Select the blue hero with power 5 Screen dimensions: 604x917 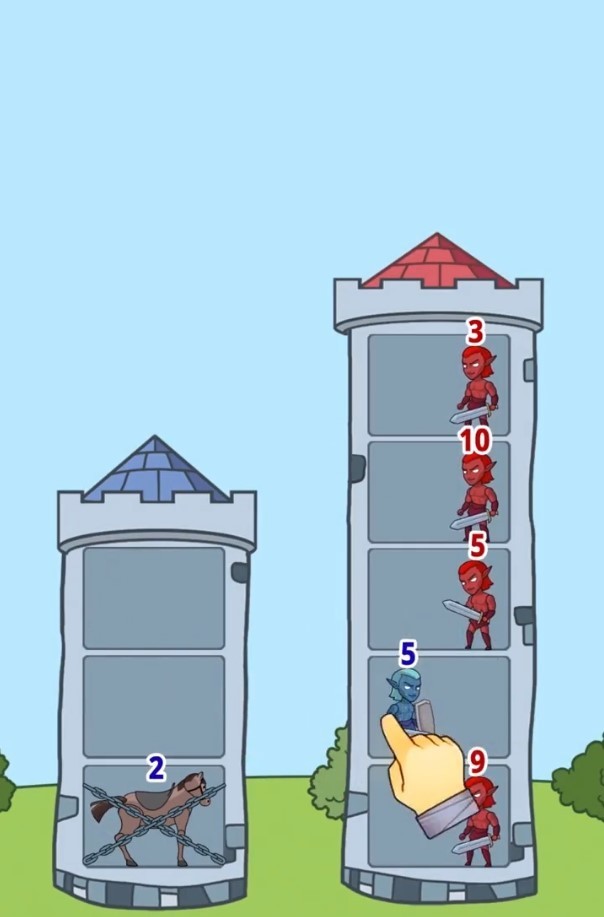[404, 699]
